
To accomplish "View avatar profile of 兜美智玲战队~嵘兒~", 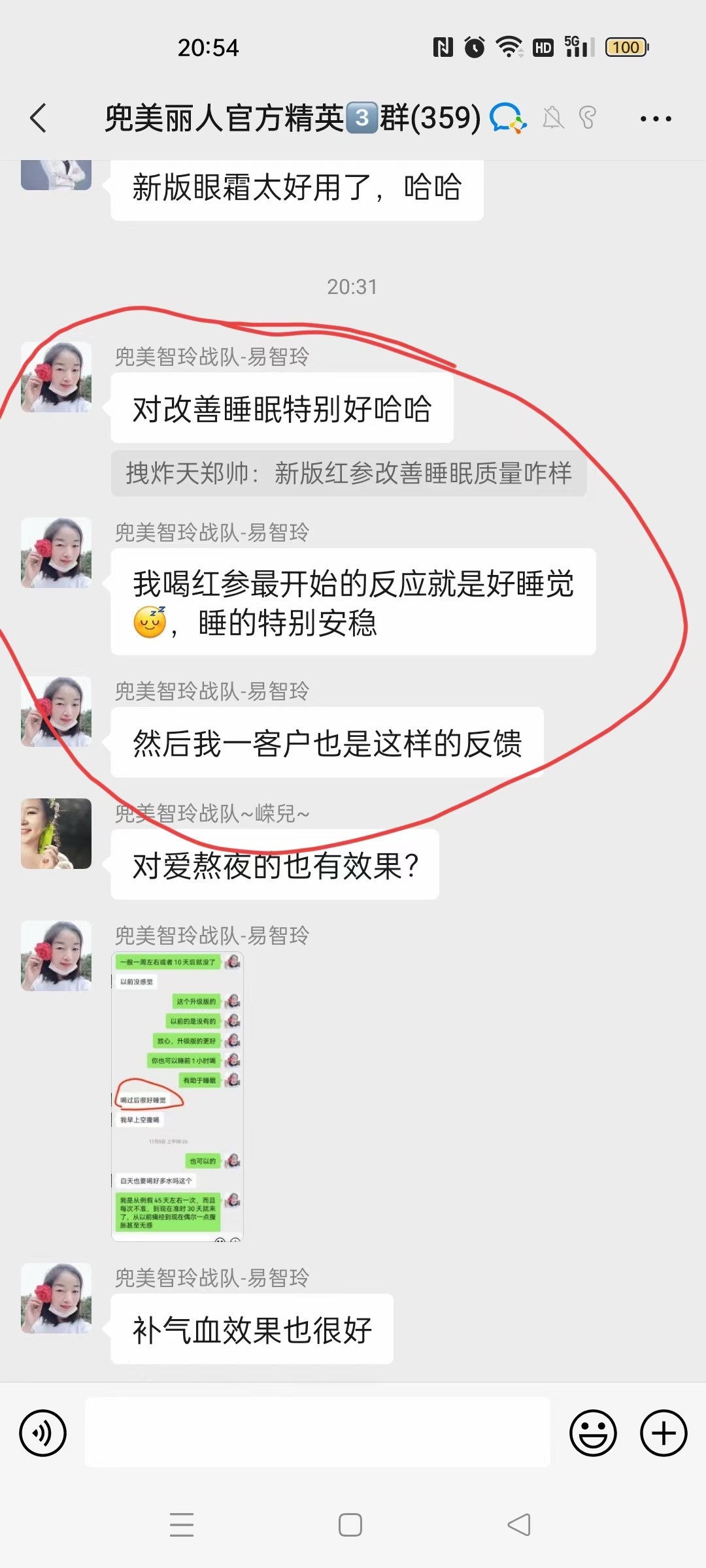I will 56,833.
